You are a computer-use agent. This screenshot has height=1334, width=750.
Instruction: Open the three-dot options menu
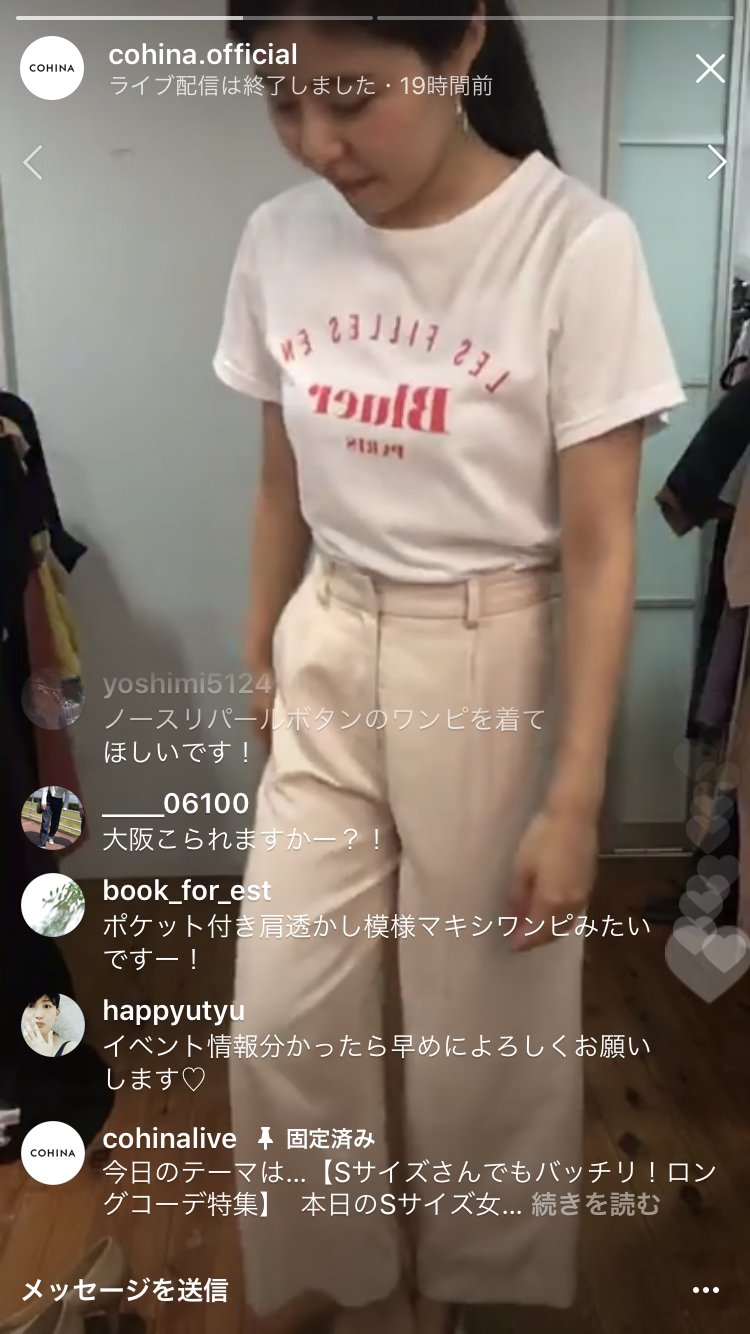[706, 1290]
